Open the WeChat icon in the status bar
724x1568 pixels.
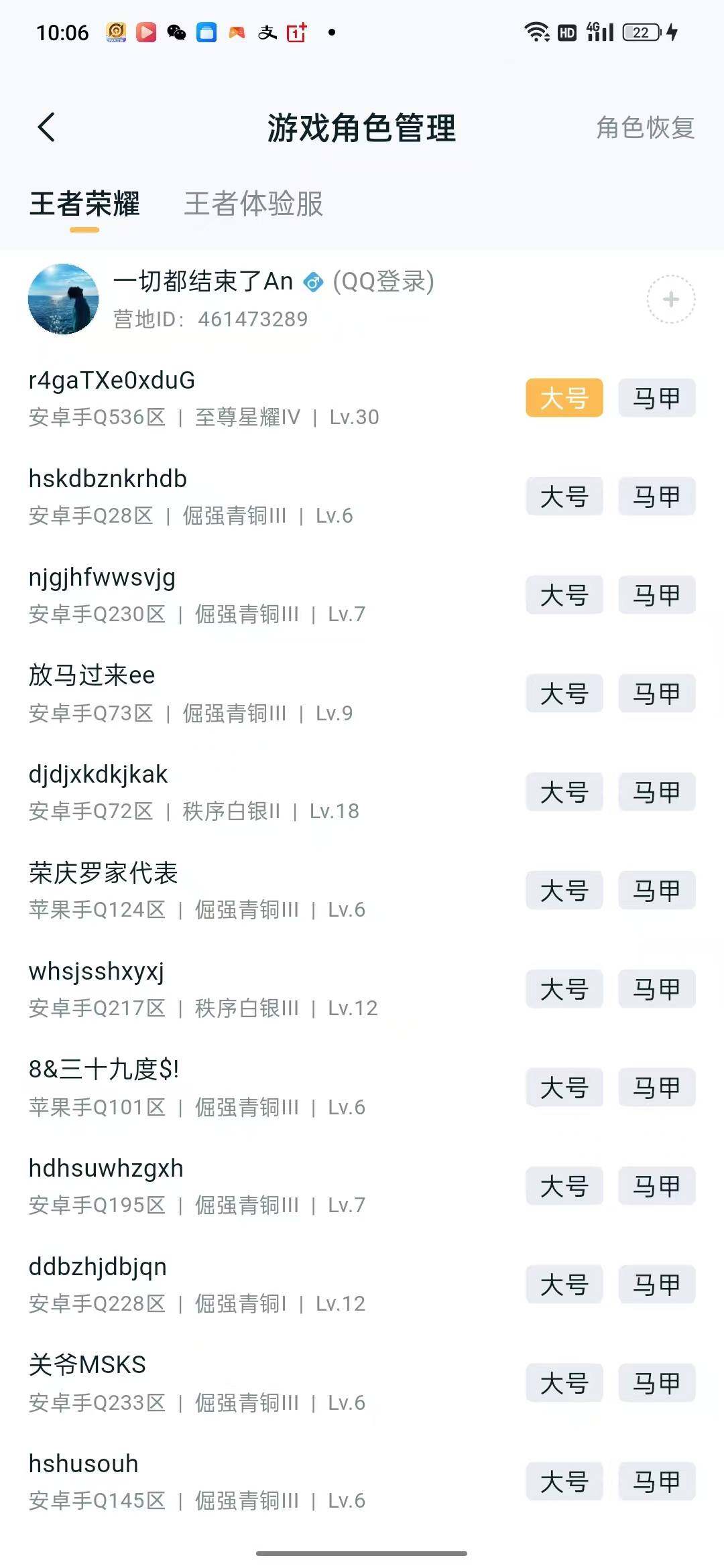point(177,31)
